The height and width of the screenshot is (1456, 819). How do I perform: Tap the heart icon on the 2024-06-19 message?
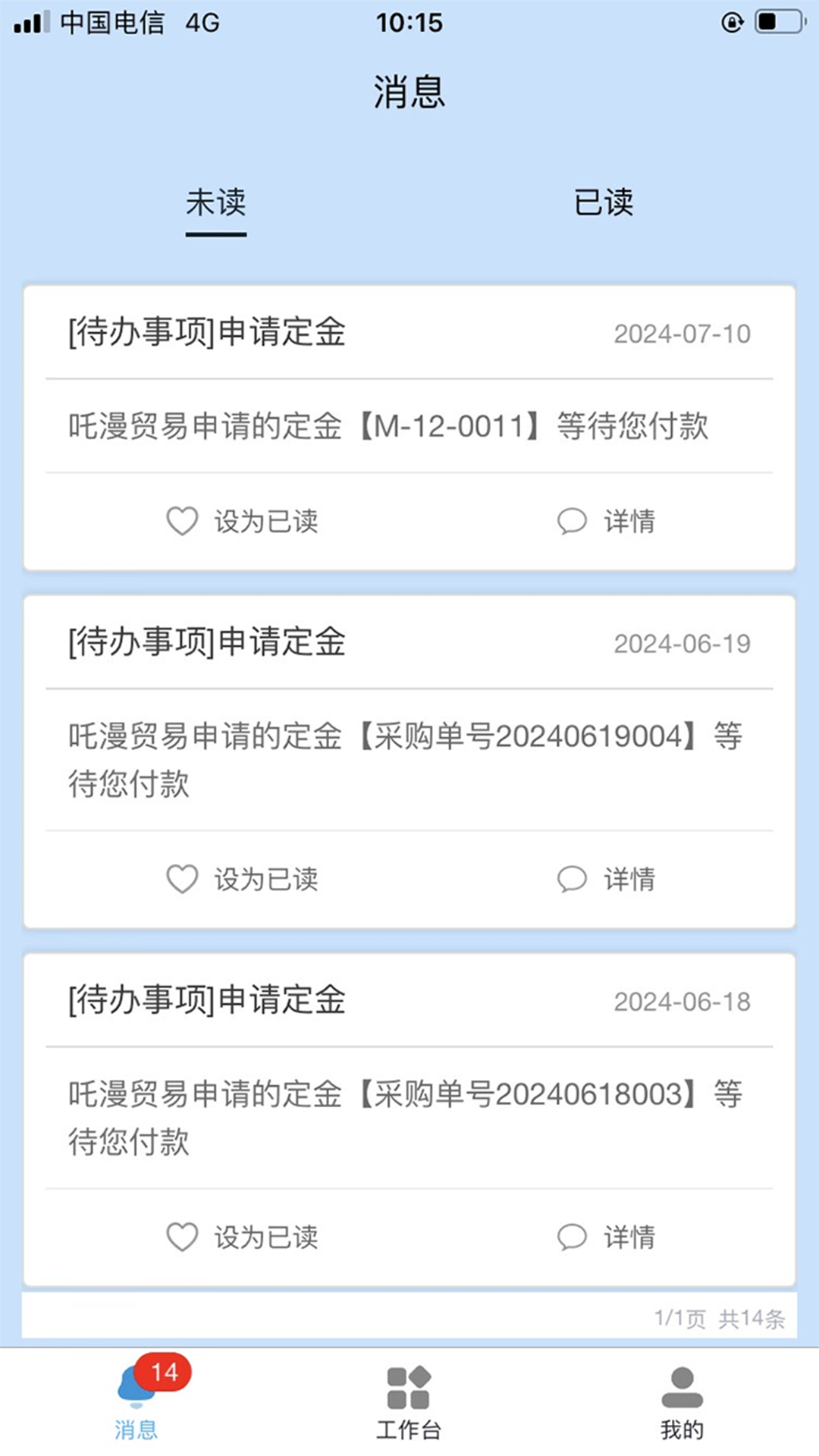coord(182,880)
